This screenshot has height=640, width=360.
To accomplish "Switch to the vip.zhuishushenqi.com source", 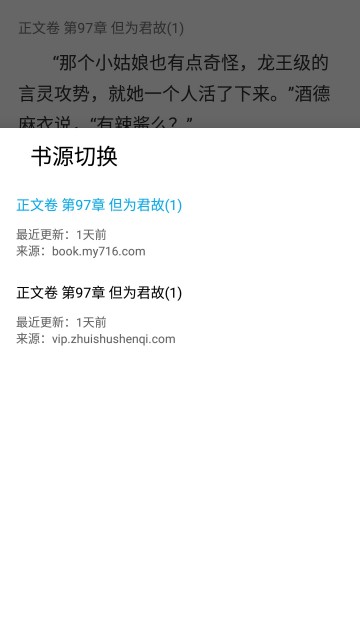I will tap(180, 314).
